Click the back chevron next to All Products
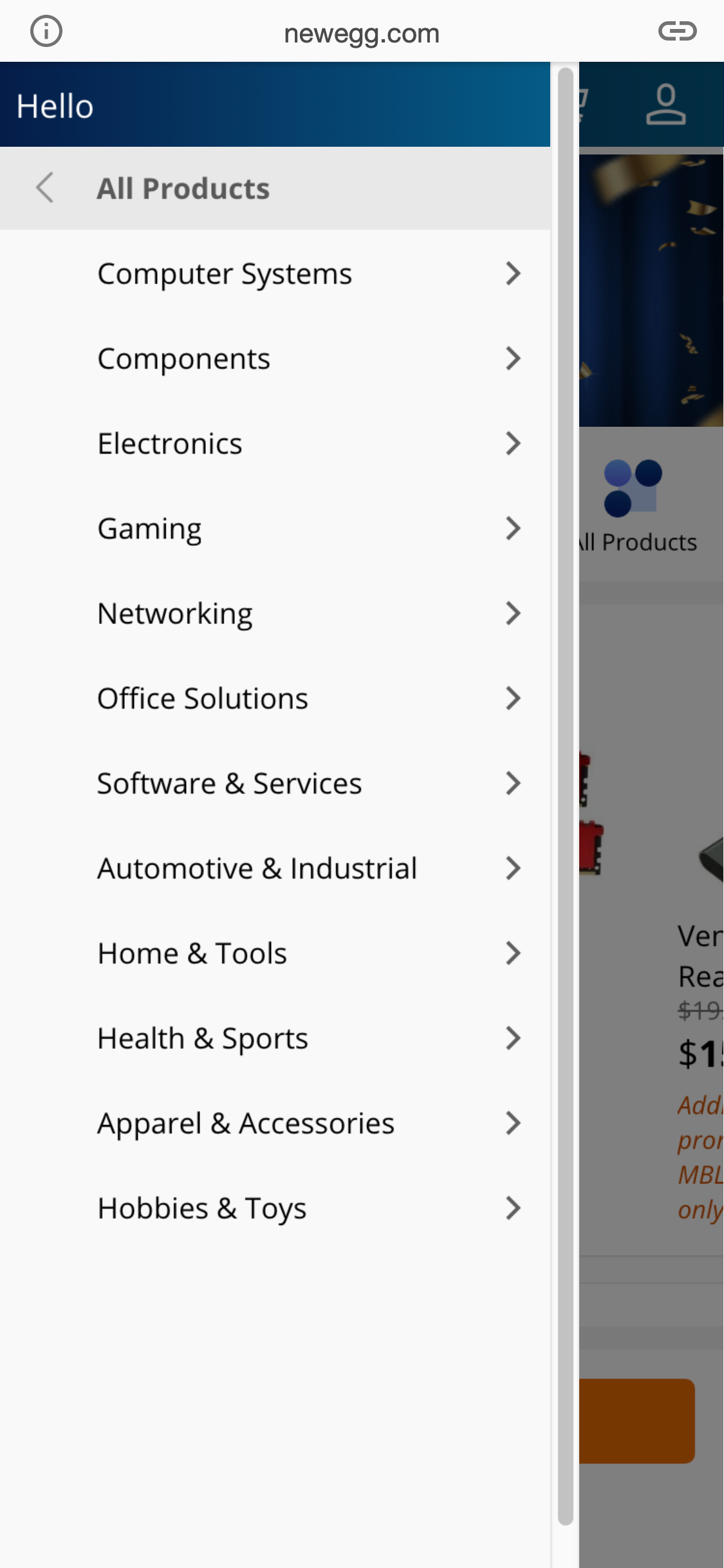 [44, 188]
